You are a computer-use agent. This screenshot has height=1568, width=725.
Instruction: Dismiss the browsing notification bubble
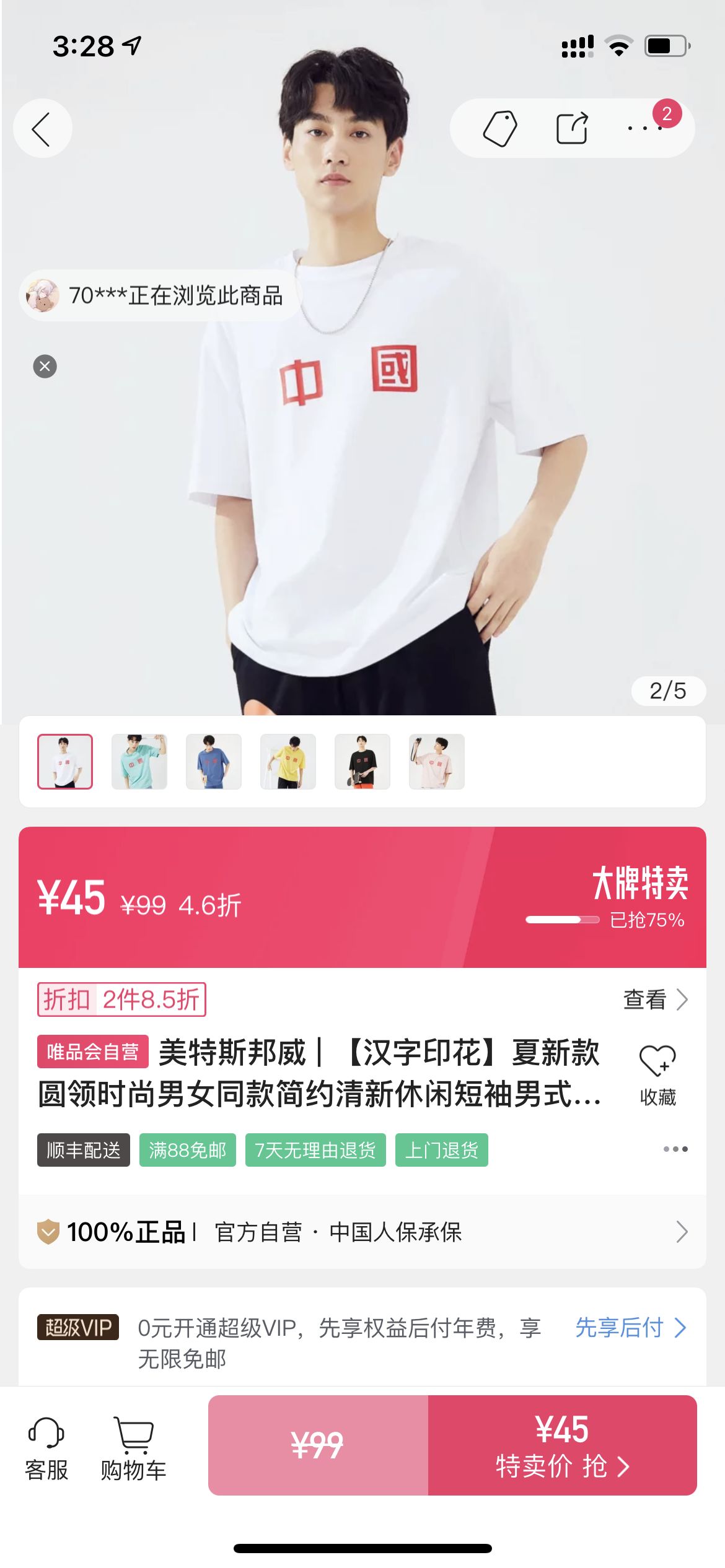[x=45, y=366]
